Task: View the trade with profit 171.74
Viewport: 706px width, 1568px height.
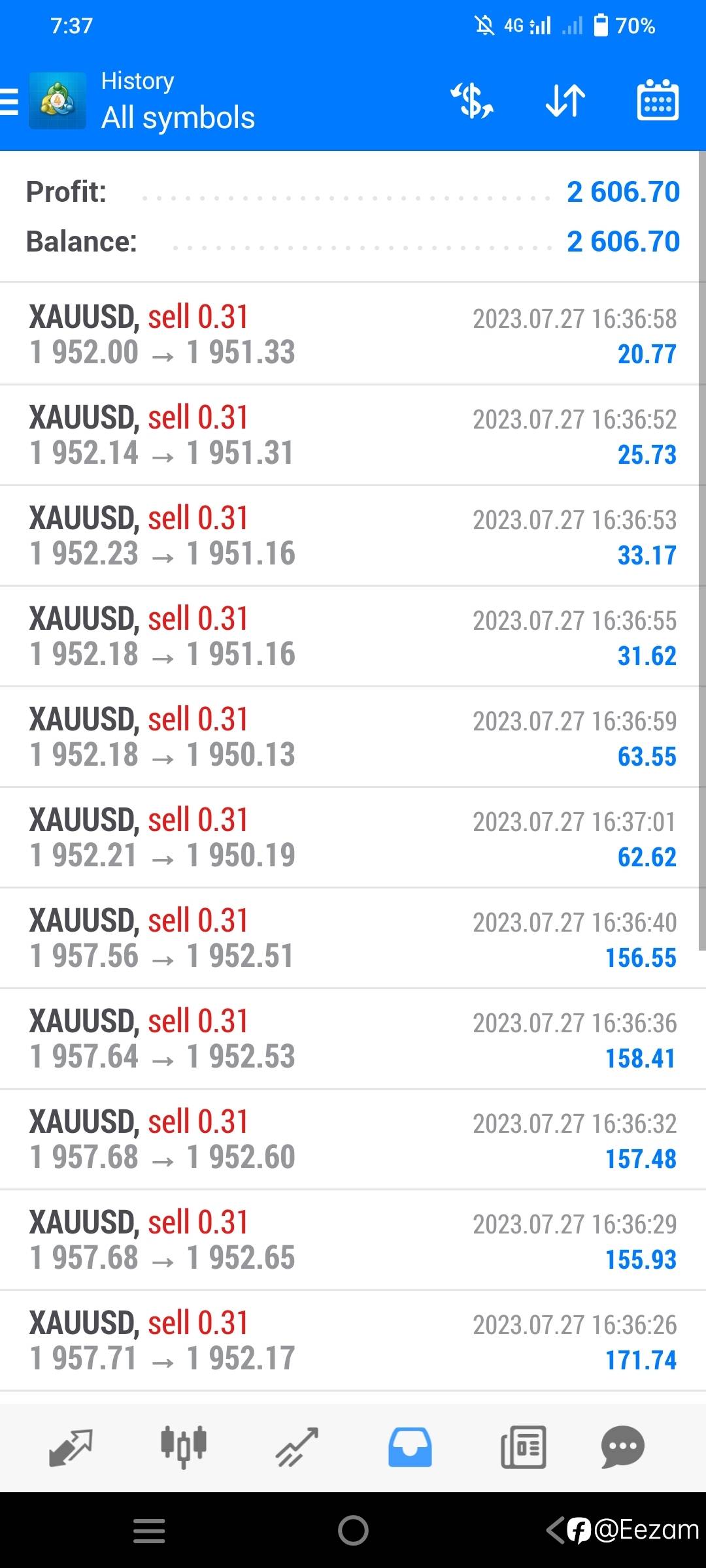Action: 353,1341
